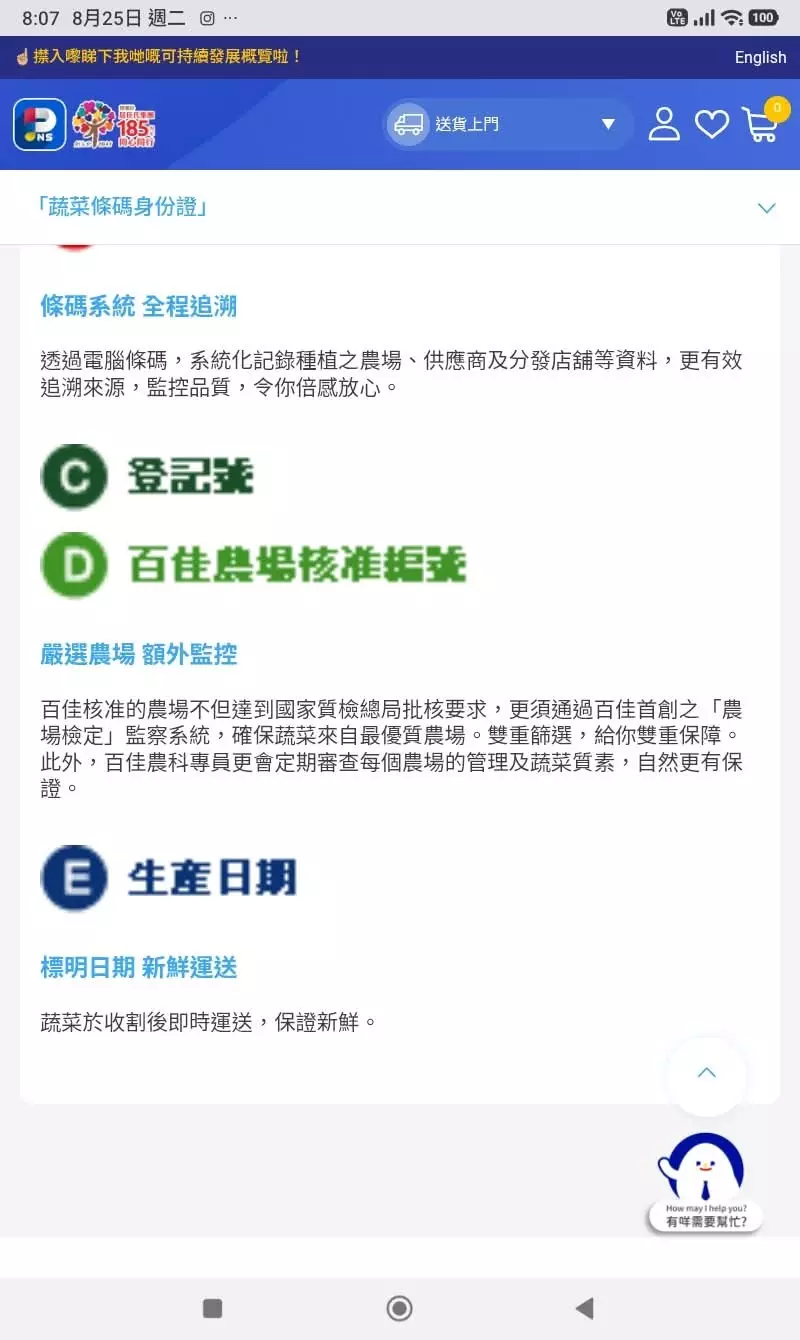This screenshot has width=800, height=1340.
Task: Open the 有咩需要幫忙 chat assistant
Action: [x=704, y=1183]
